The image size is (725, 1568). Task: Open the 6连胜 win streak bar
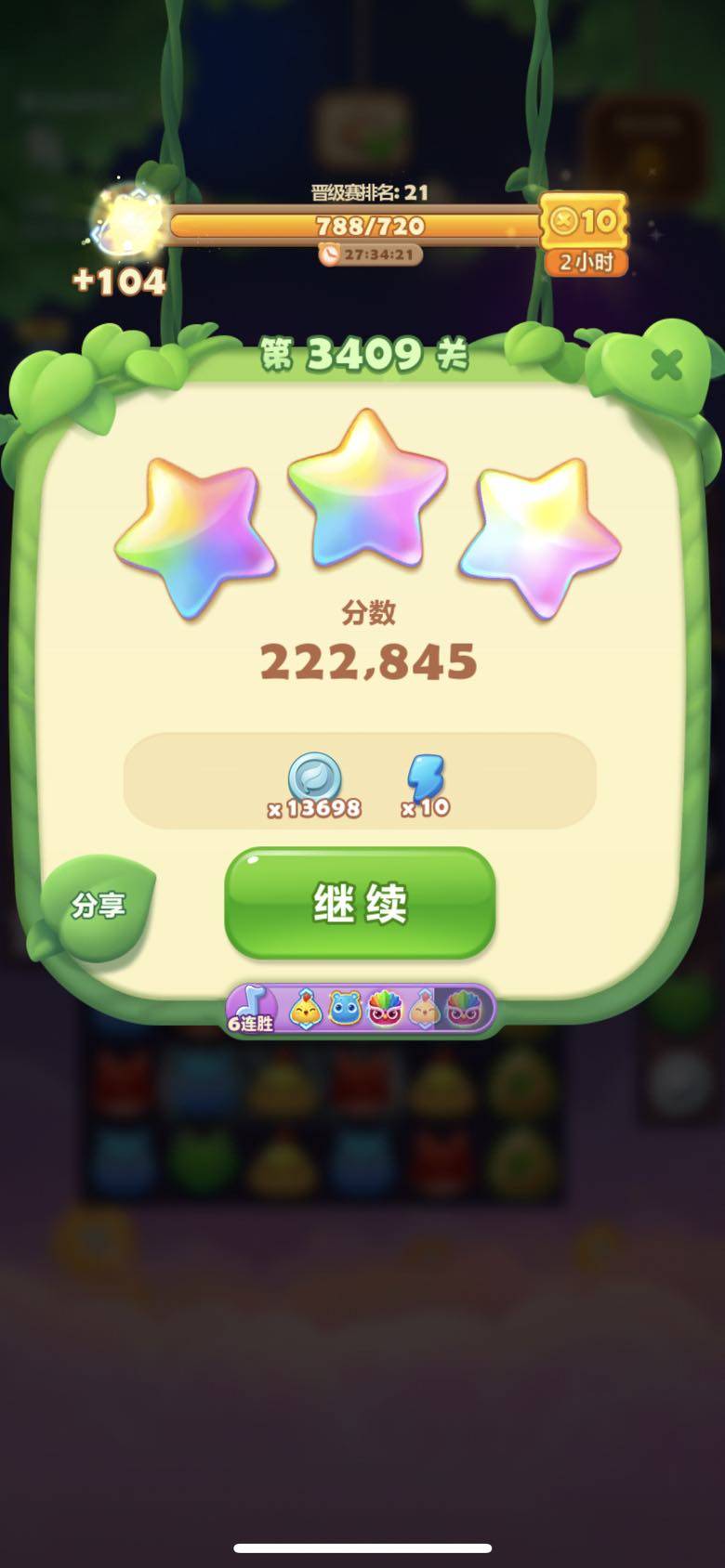(360, 1010)
